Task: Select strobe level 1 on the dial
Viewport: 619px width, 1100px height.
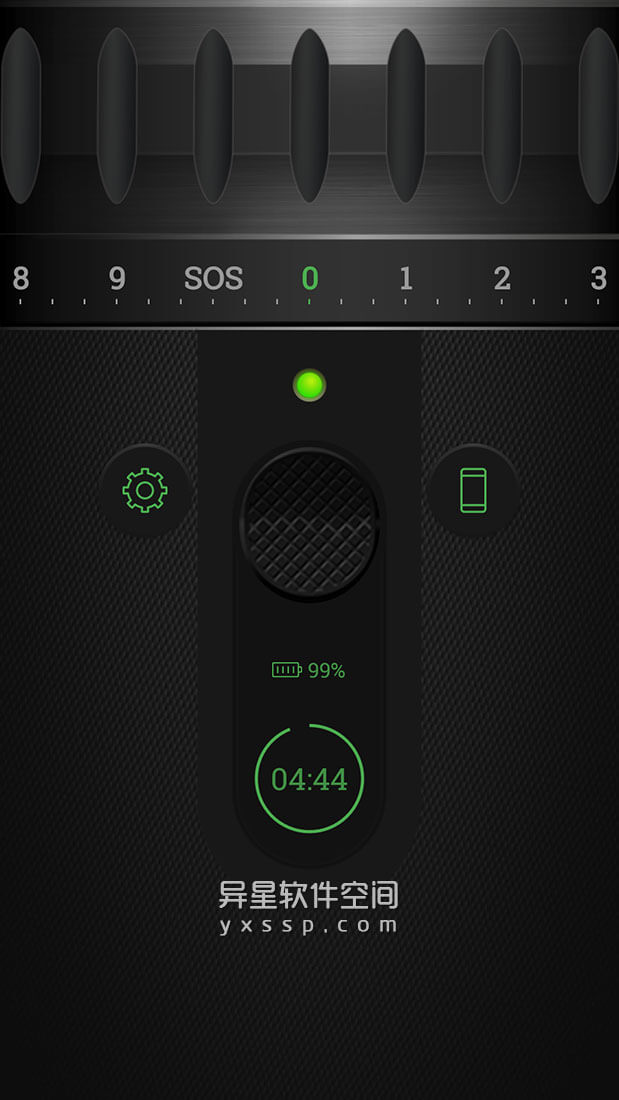Action: tap(406, 279)
